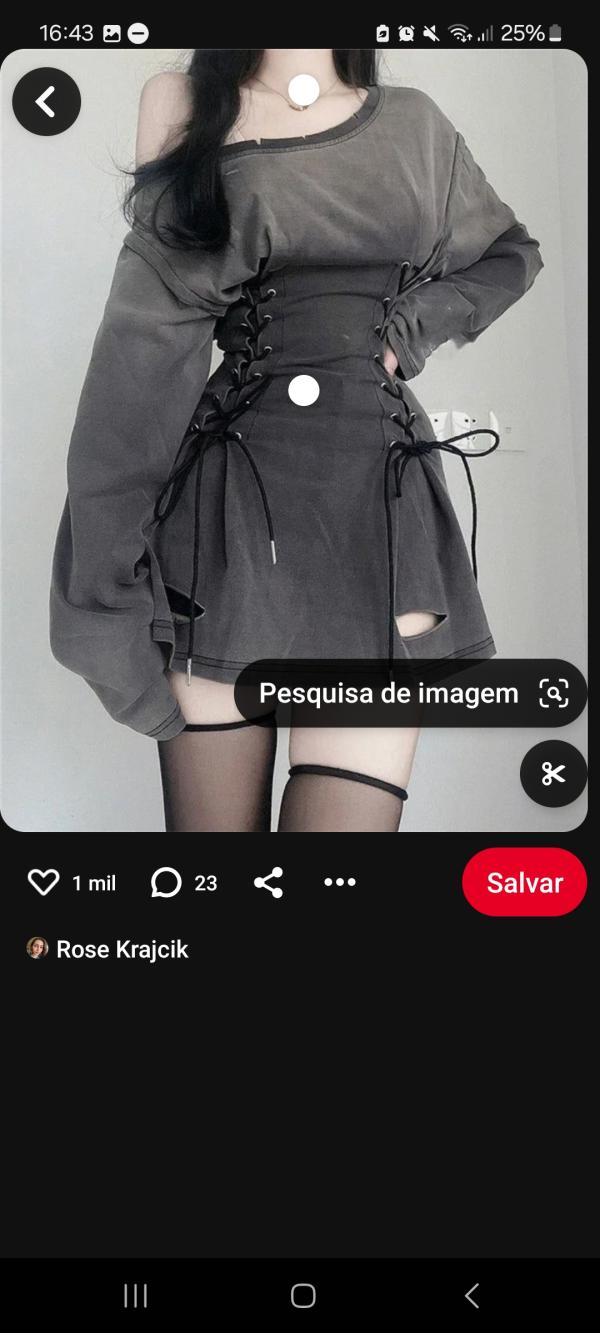Tap the red Salvar button
Image resolution: width=600 pixels, height=1333 pixels.
tap(524, 882)
